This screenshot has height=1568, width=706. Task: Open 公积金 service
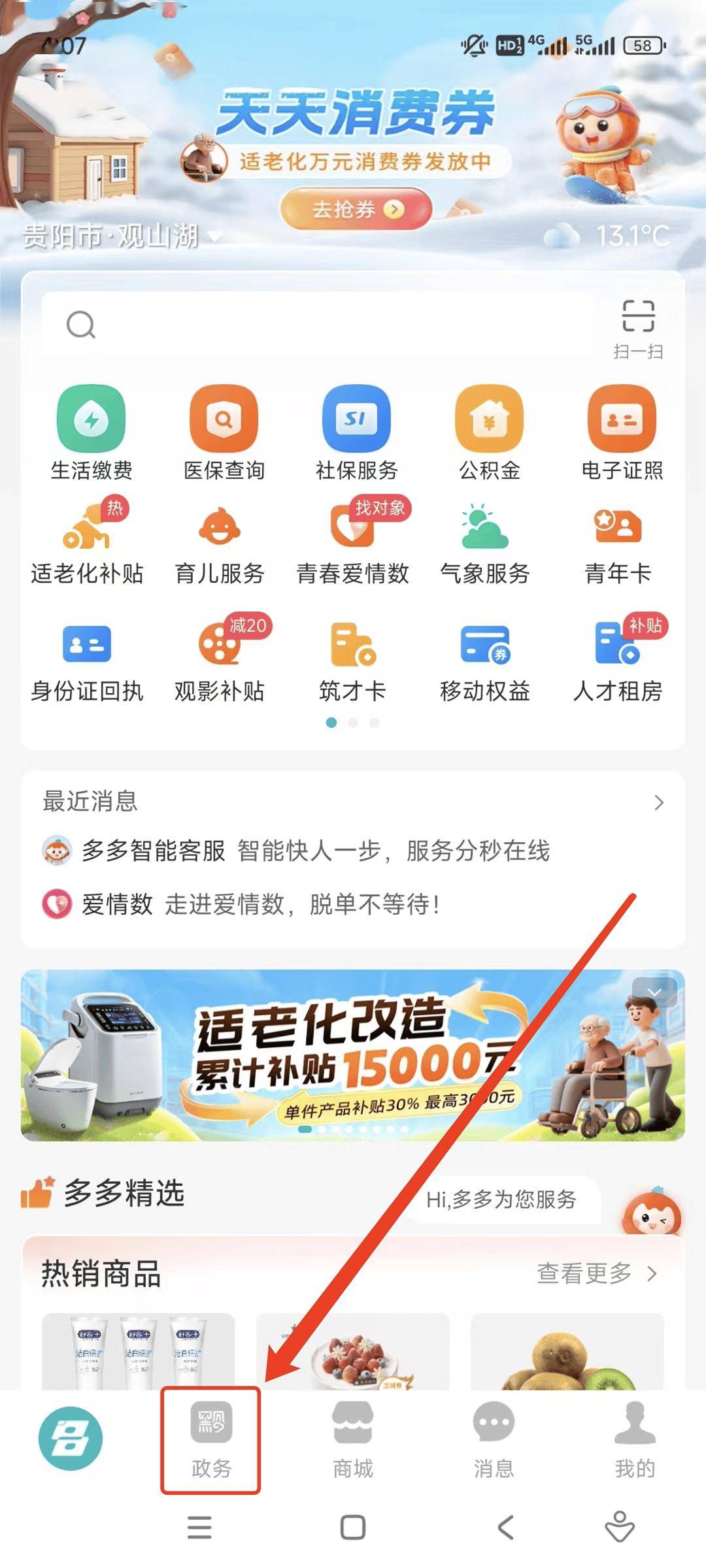point(489,433)
